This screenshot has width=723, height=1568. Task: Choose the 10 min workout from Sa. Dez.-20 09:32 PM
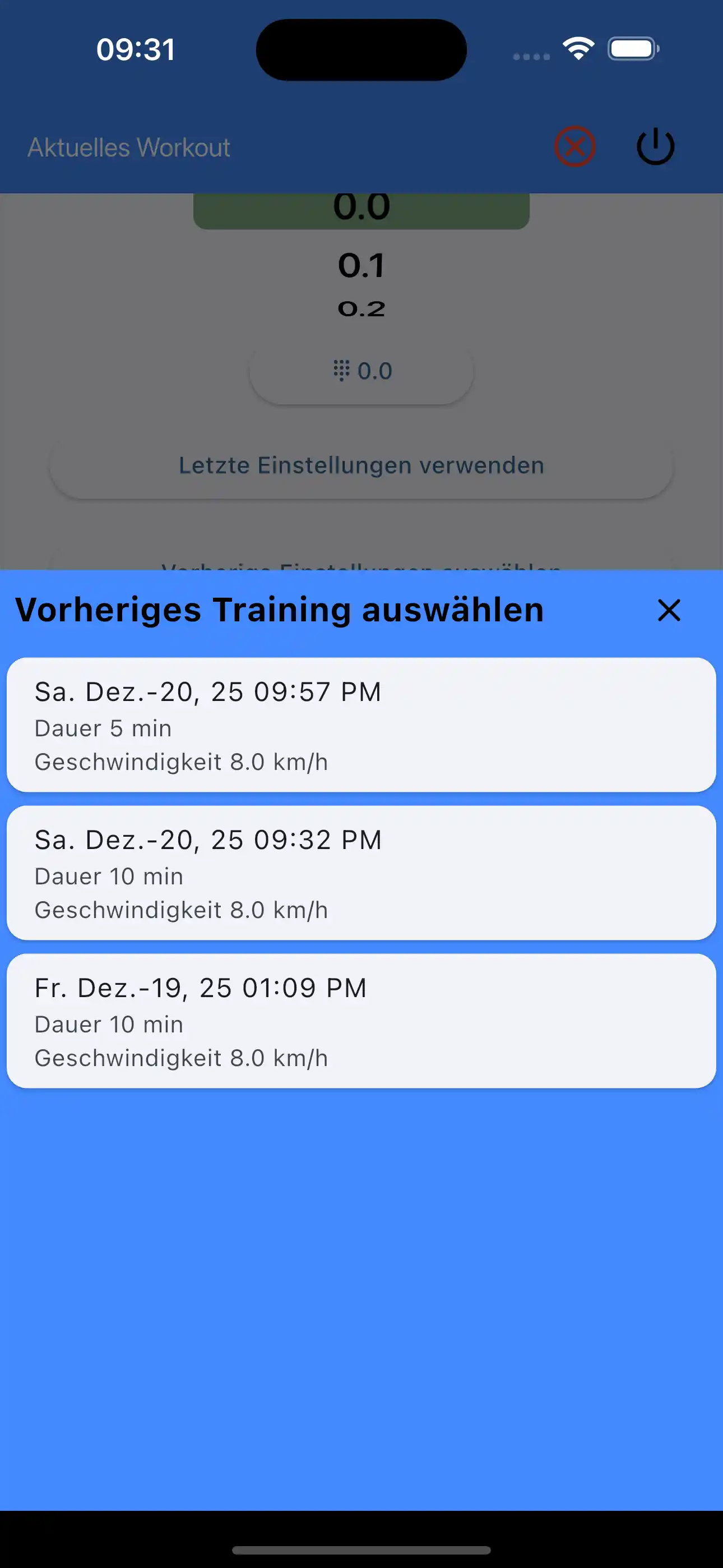pos(361,873)
